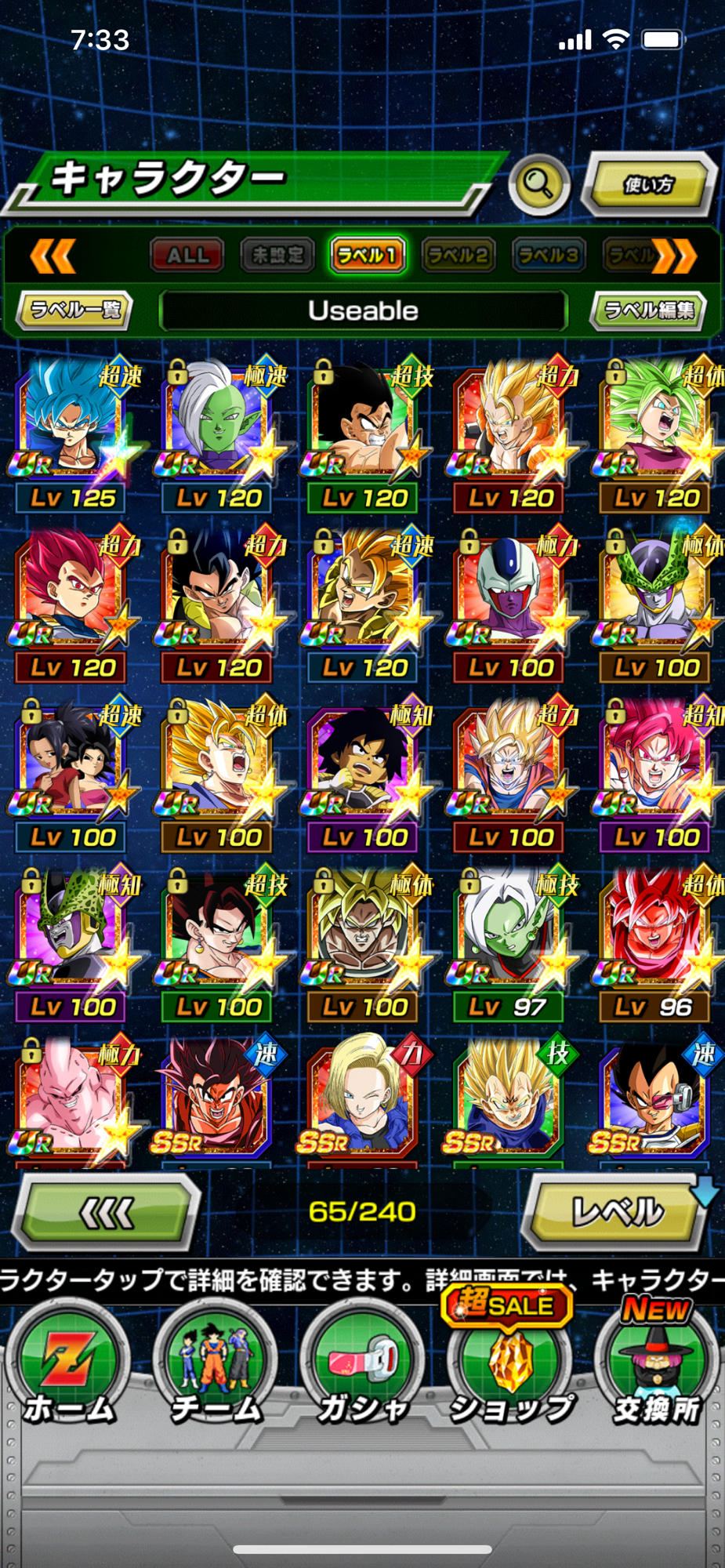Open the 使い方 help button
The image size is (725, 1568).
click(649, 185)
